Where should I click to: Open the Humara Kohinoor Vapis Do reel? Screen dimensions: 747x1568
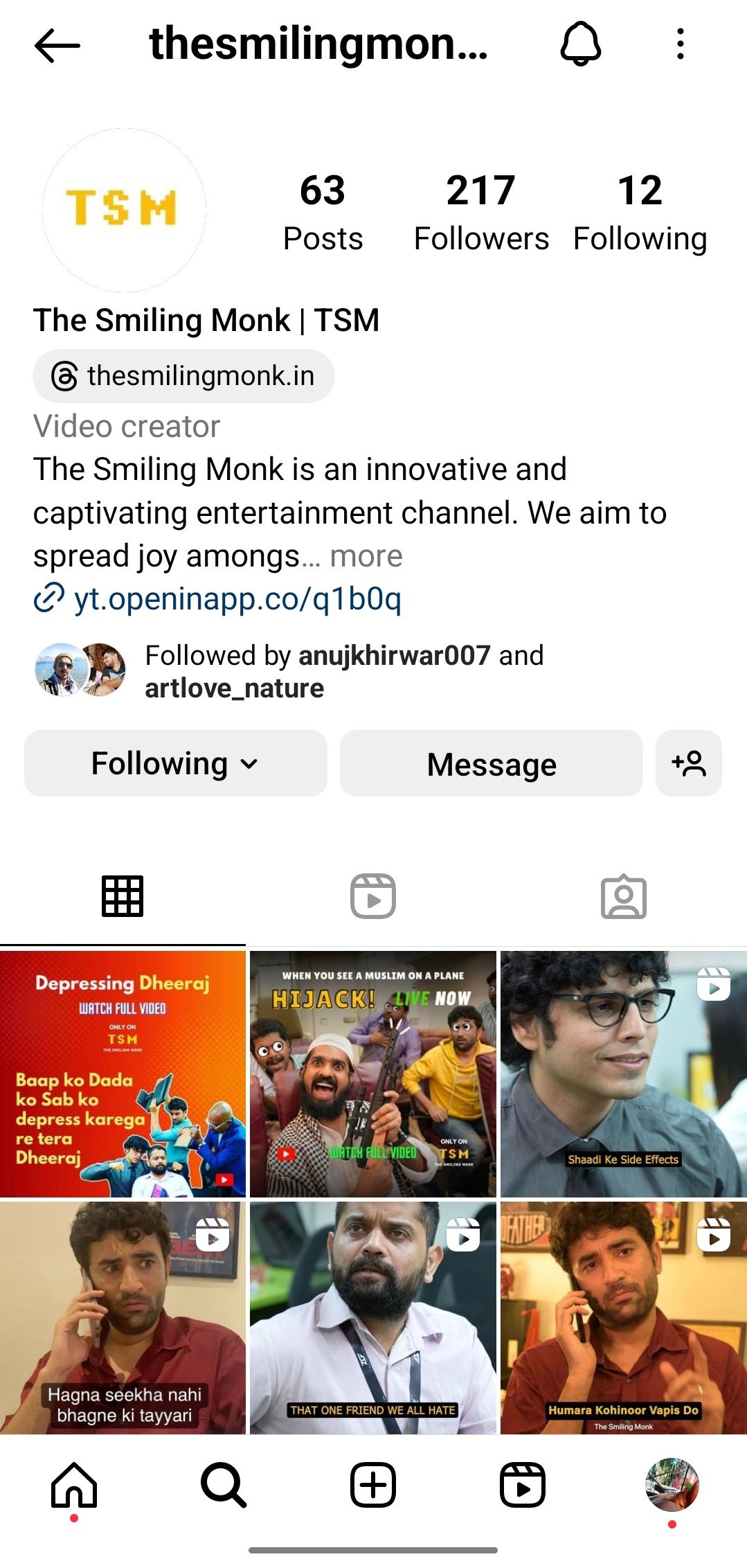(x=623, y=1317)
